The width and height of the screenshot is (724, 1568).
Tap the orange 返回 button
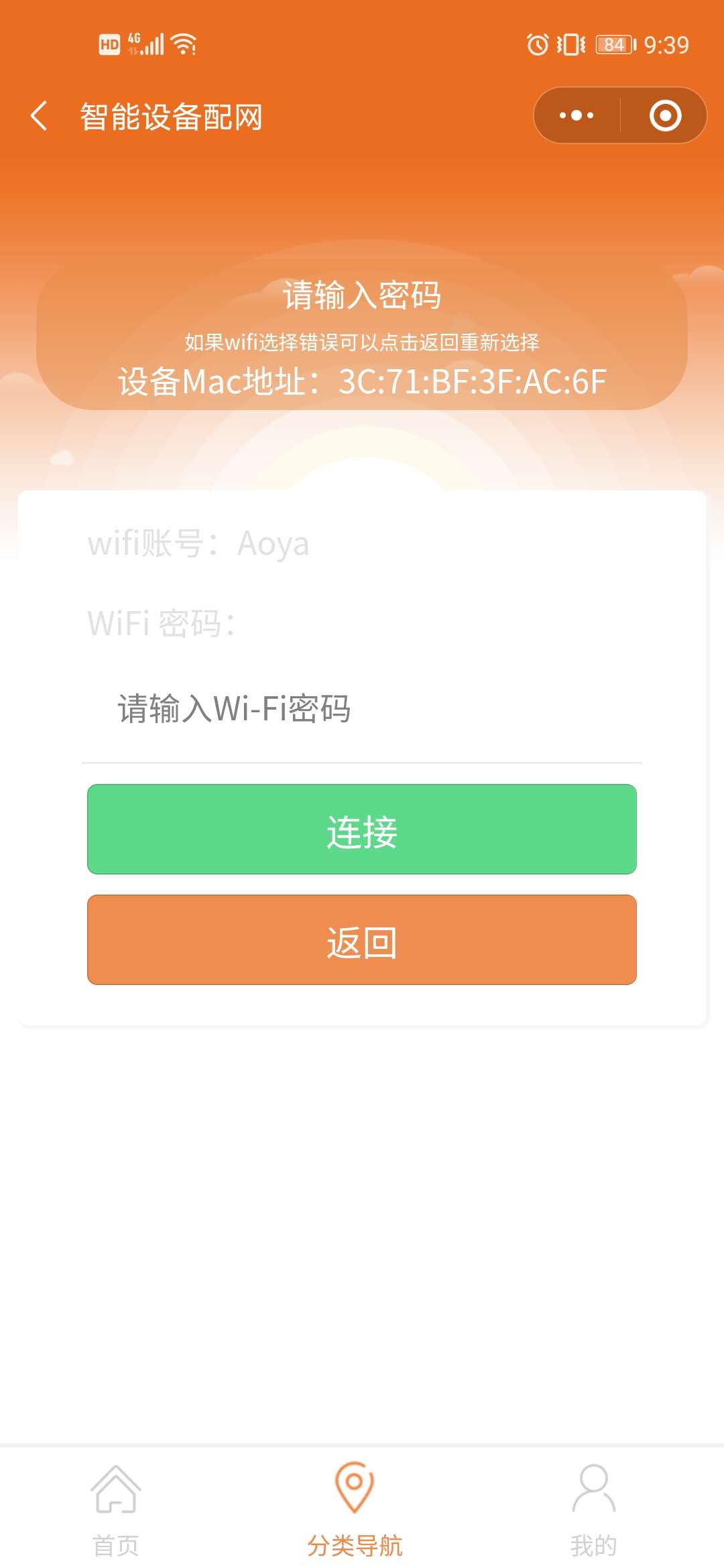click(x=362, y=940)
